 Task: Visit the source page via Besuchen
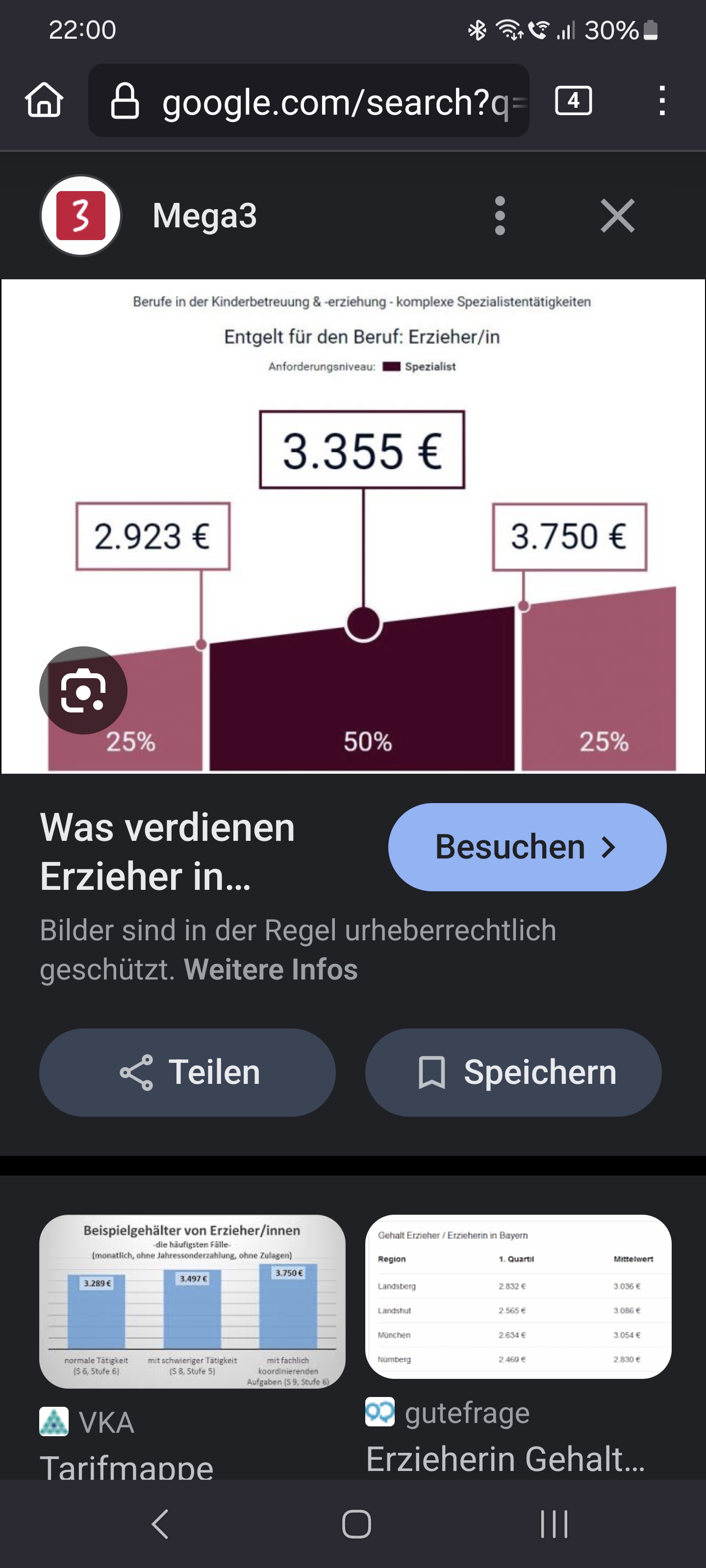(527, 847)
